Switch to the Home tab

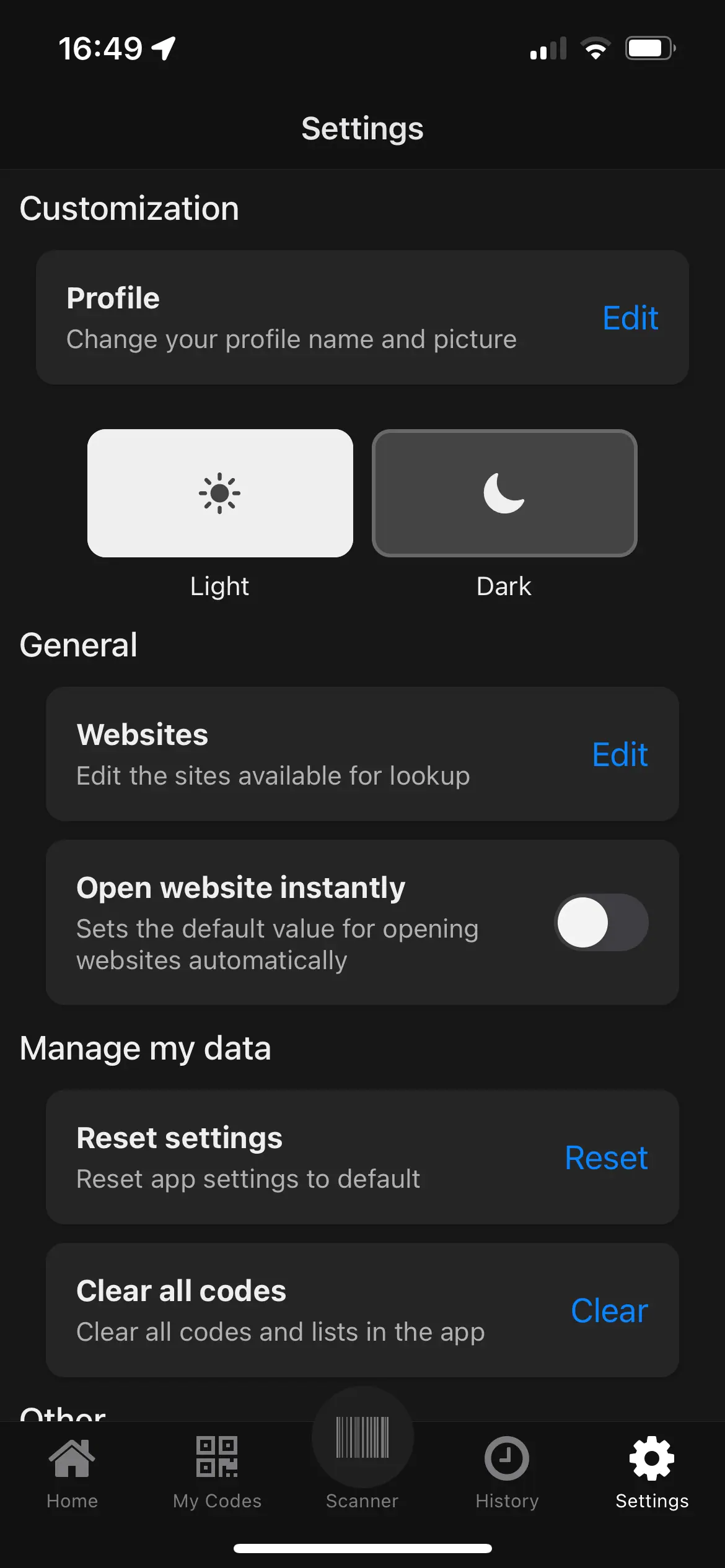pos(72,1474)
